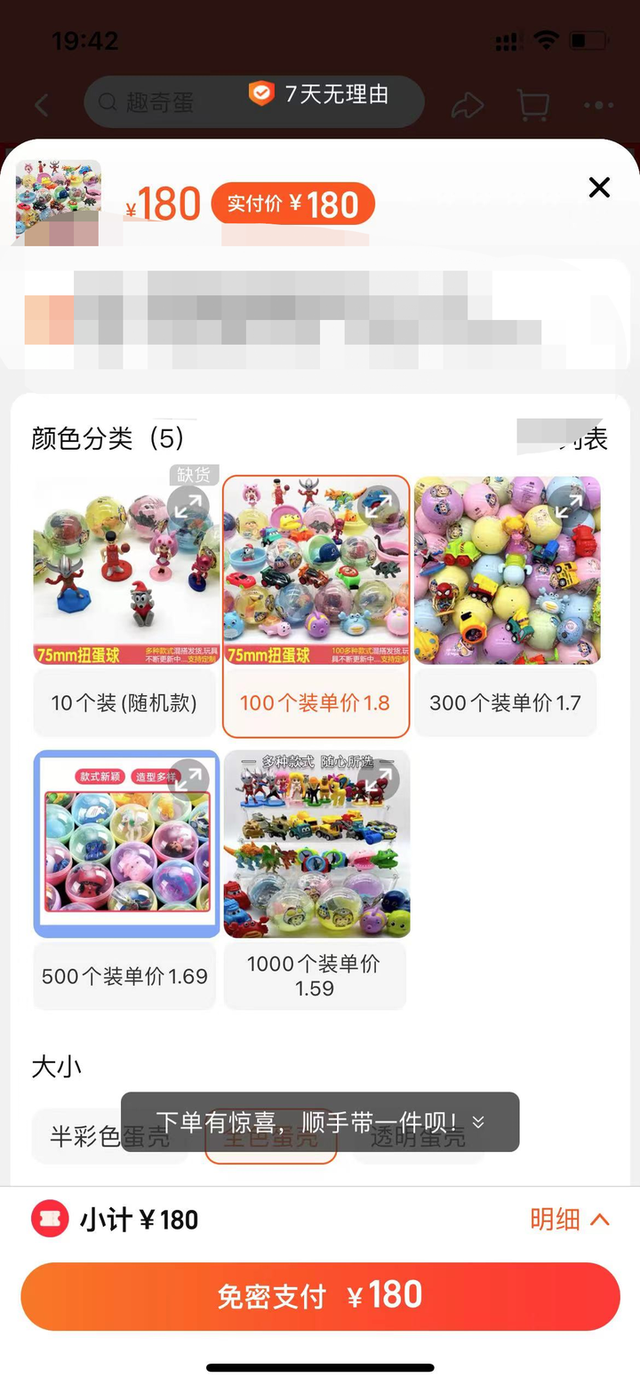The width and height of the screenshot is (640, 1385).
Task: Enlarge the 1000个装 option image
Action: (377, 780)
